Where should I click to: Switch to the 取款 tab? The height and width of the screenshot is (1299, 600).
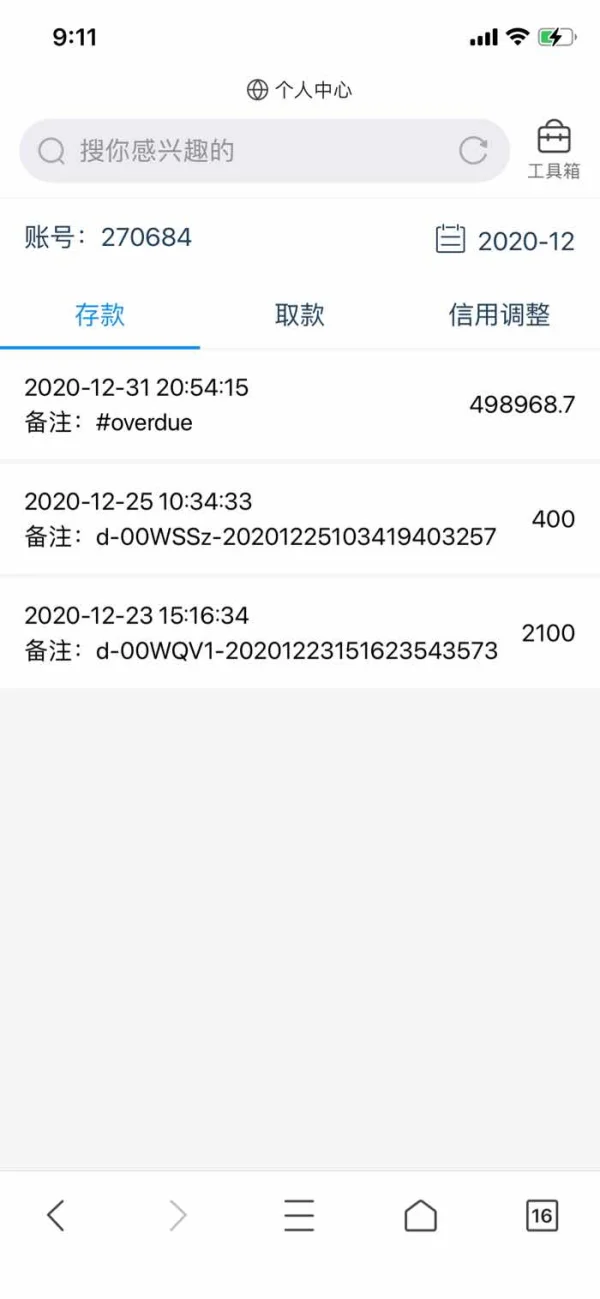point(300,315)
